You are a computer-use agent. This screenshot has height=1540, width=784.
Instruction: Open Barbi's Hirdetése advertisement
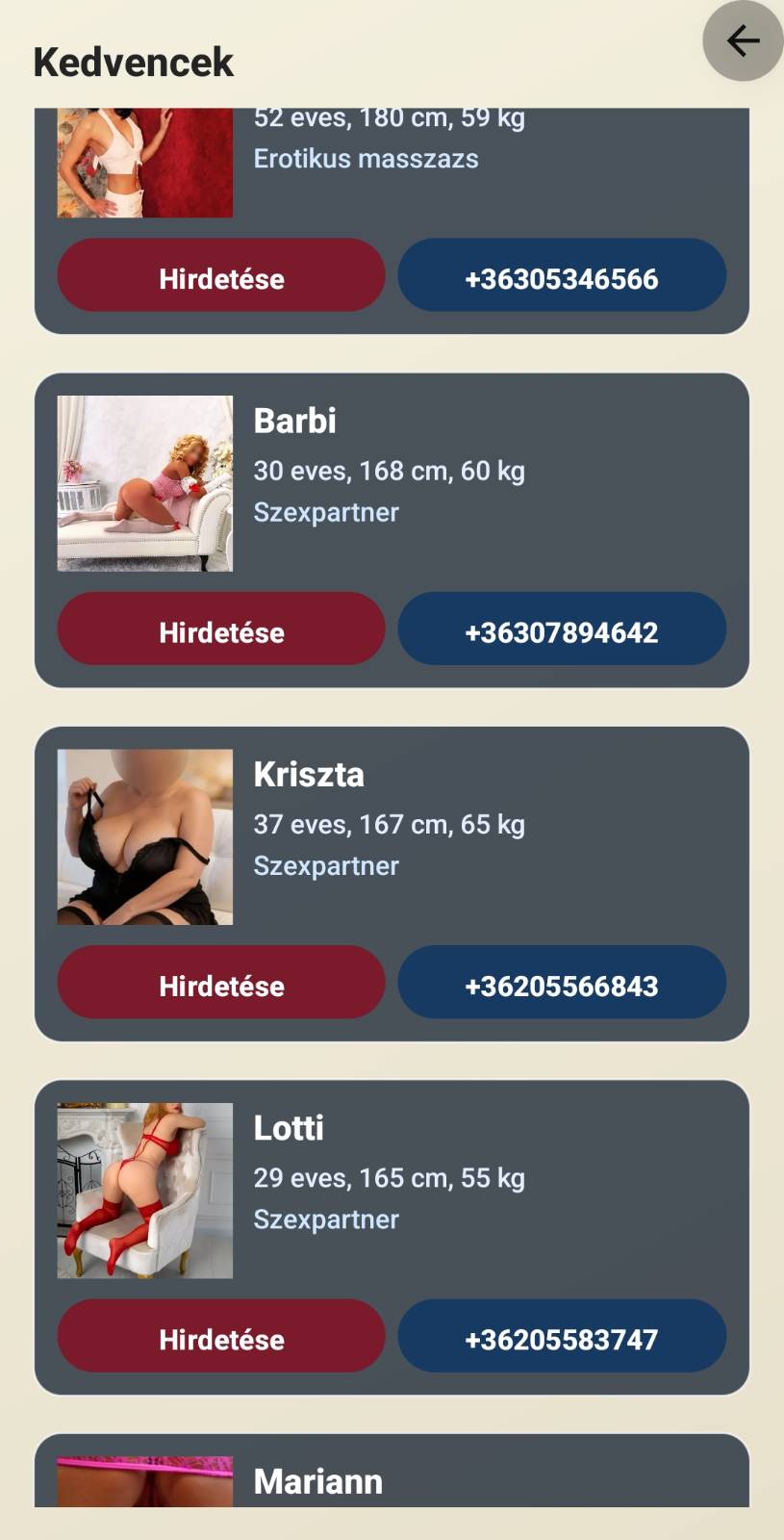(x=220, y=630)
